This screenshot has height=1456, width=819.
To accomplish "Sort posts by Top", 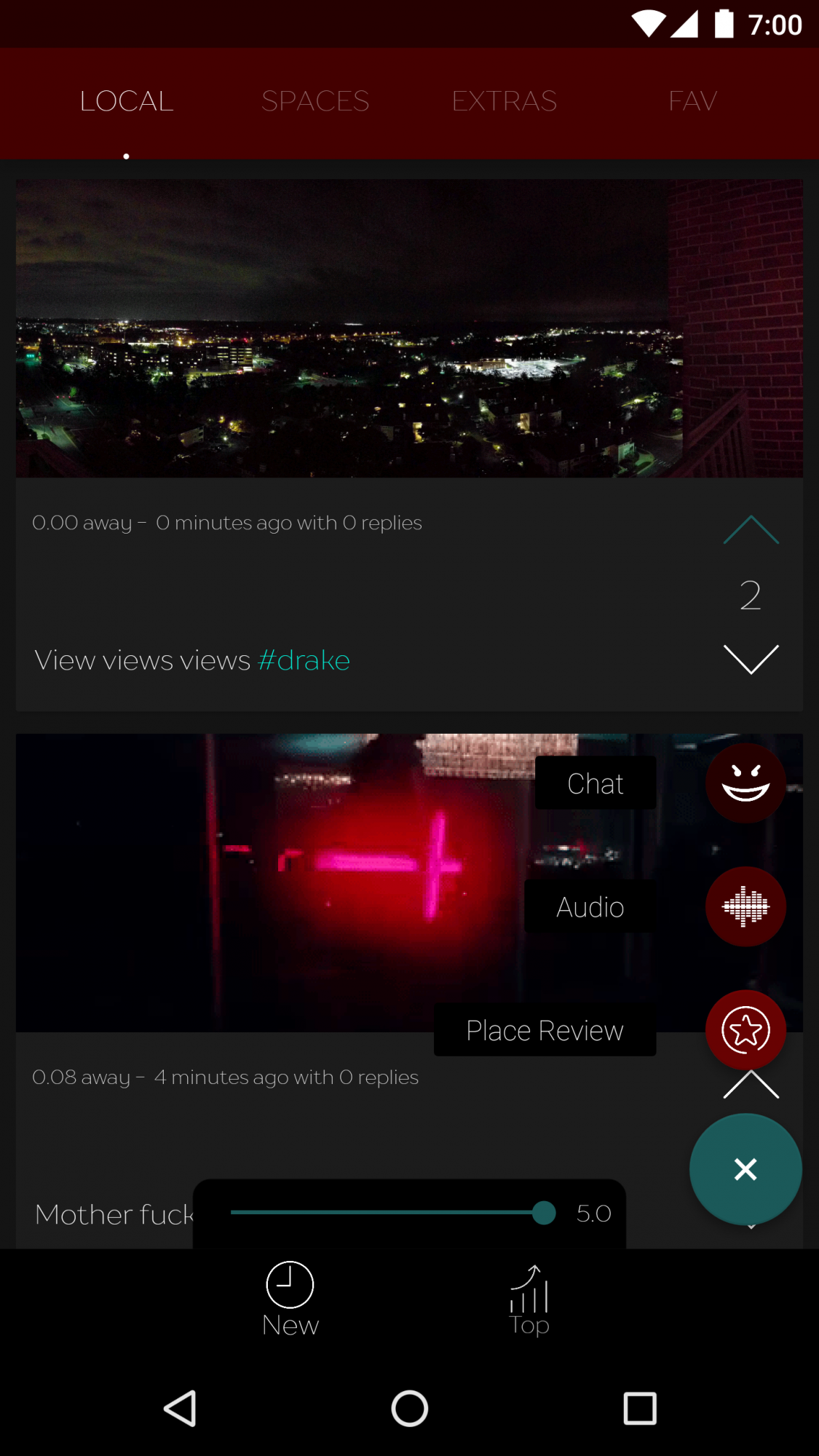I will pos(529,1299).
